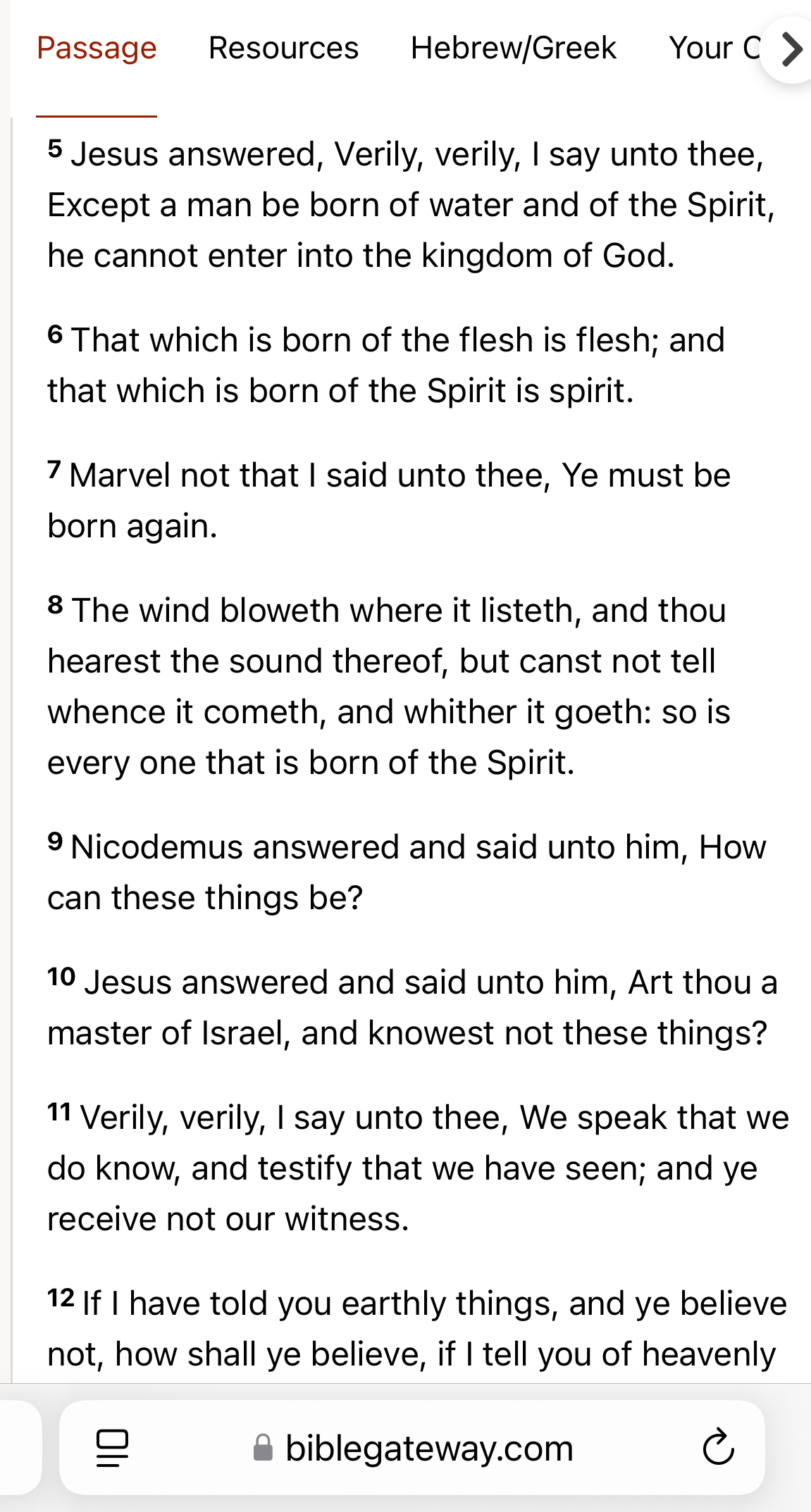Screen dimensions: 811x1512
Task: Reload the page in the browser
Action: coord(718,1449)
